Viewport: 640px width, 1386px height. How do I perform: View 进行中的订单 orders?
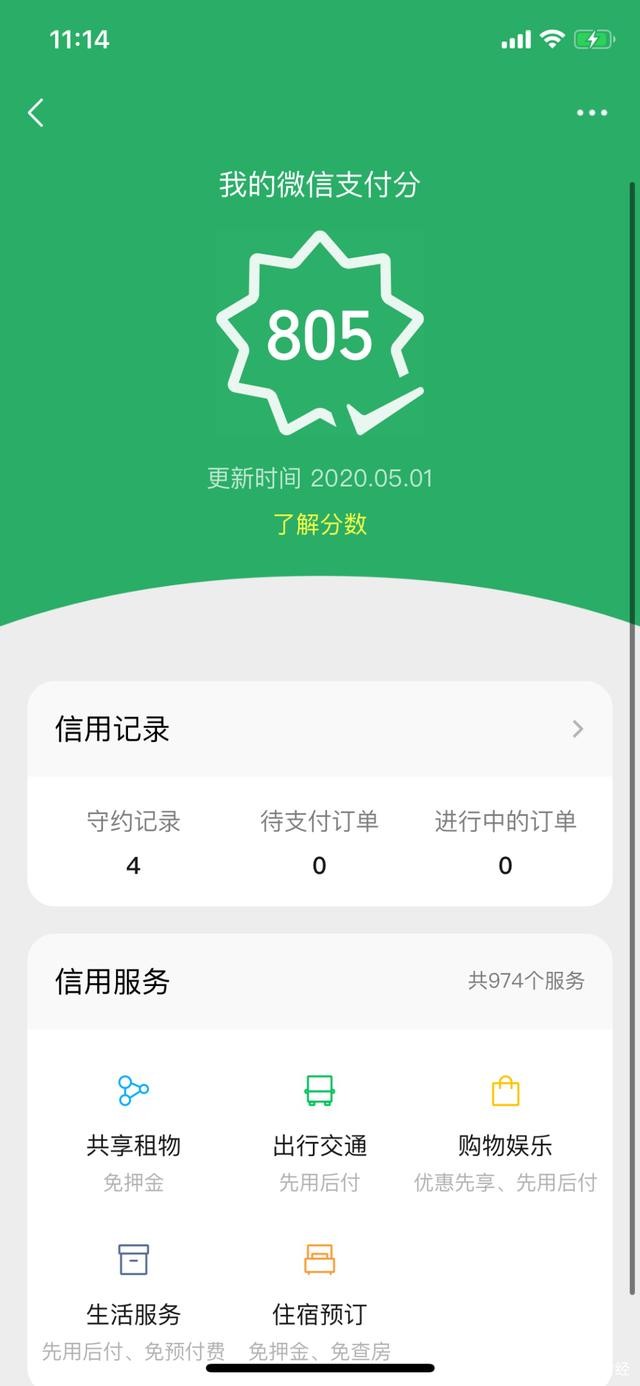click(505, 842)
